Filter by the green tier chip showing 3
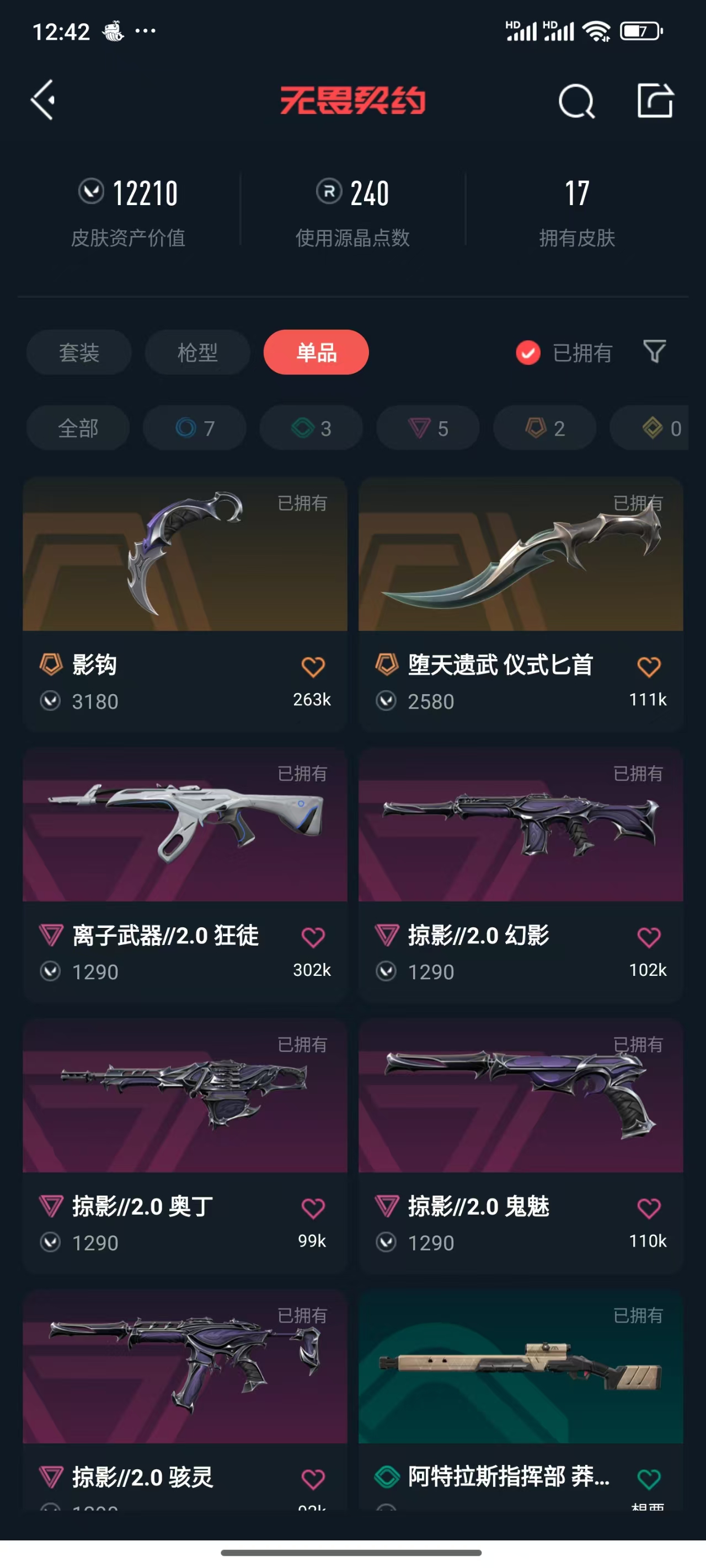This screenshot has width=706, height=1568. (311, 428)
